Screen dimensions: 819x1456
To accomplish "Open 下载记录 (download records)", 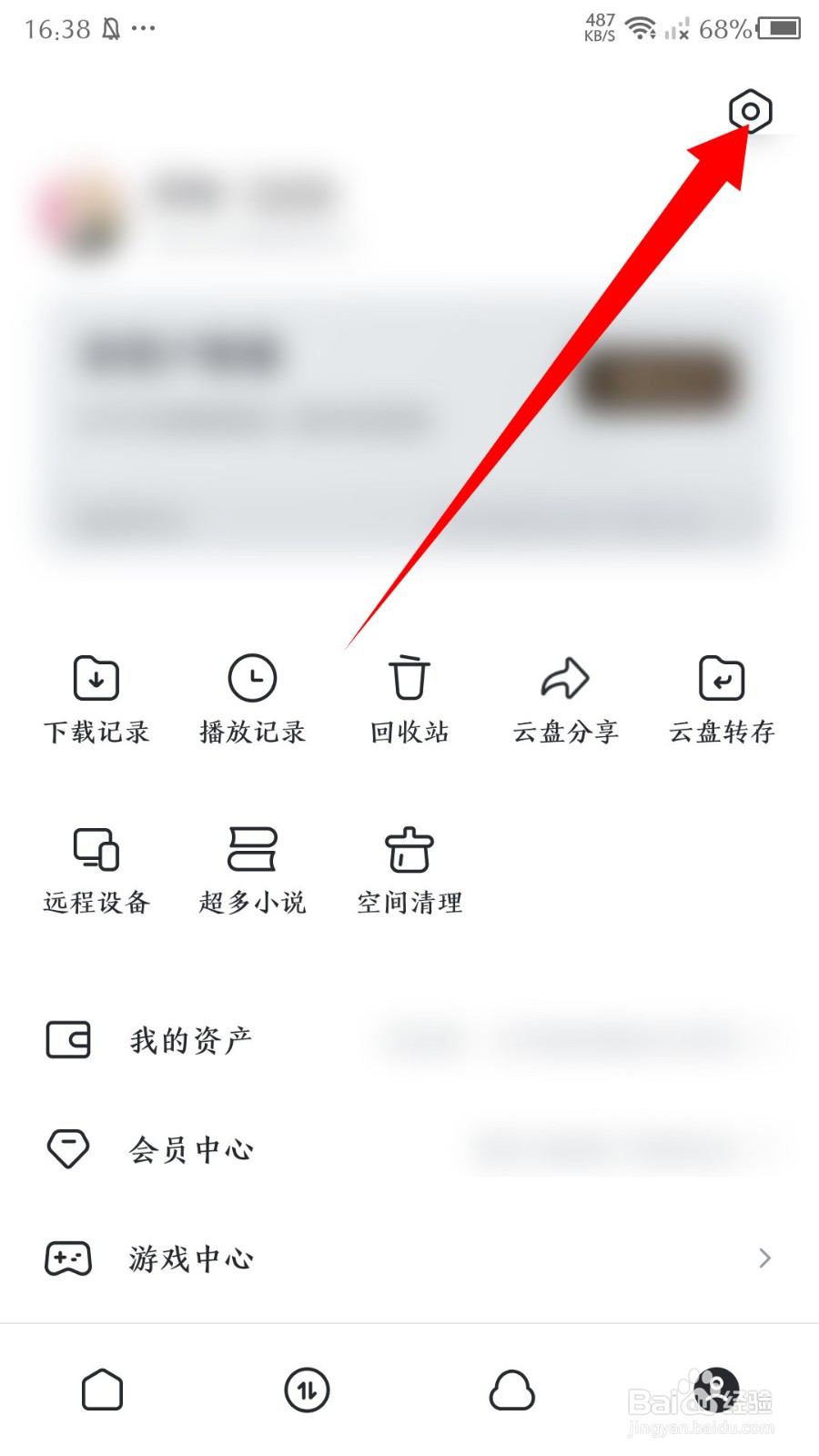I will [x=96, y=701].
